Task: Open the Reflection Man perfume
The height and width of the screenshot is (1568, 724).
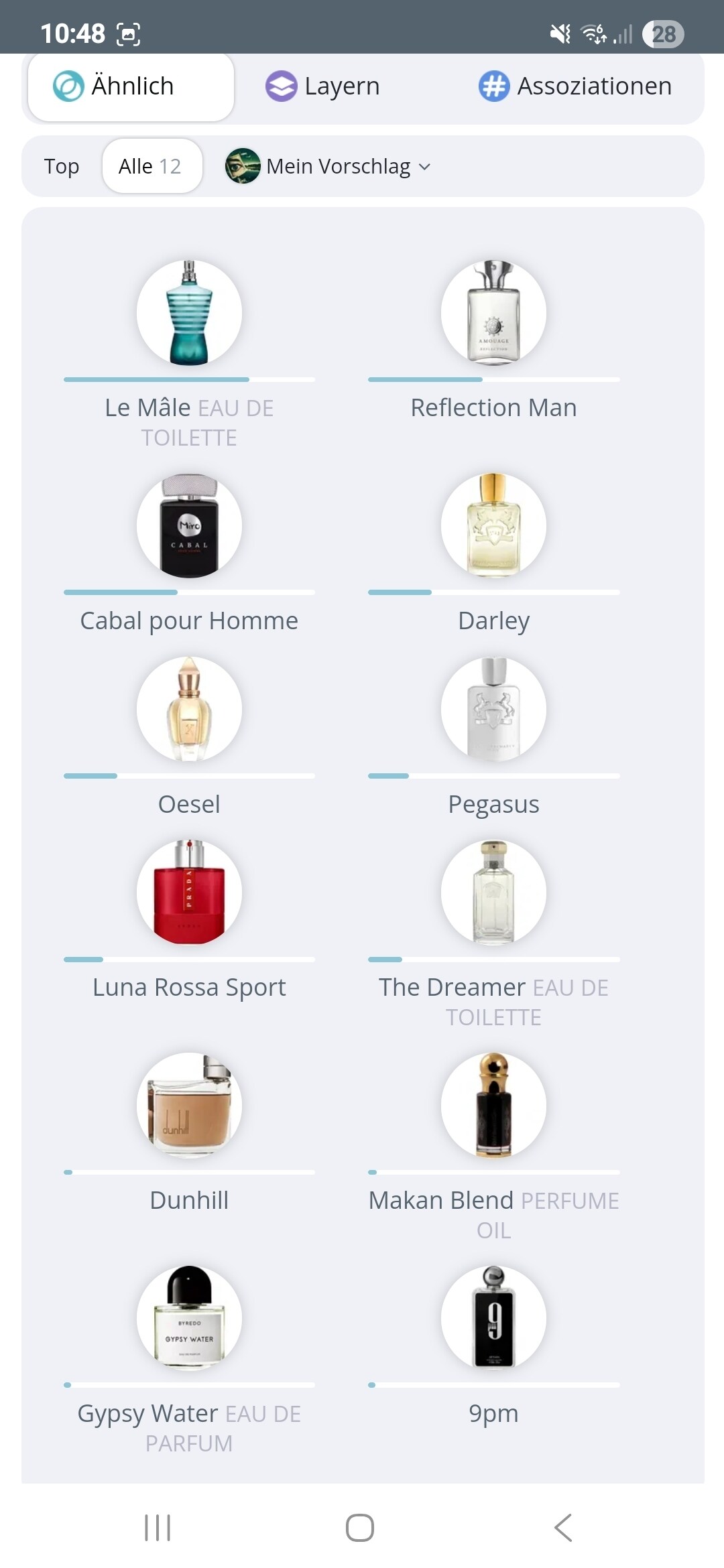Action: (x=493, y=341)
